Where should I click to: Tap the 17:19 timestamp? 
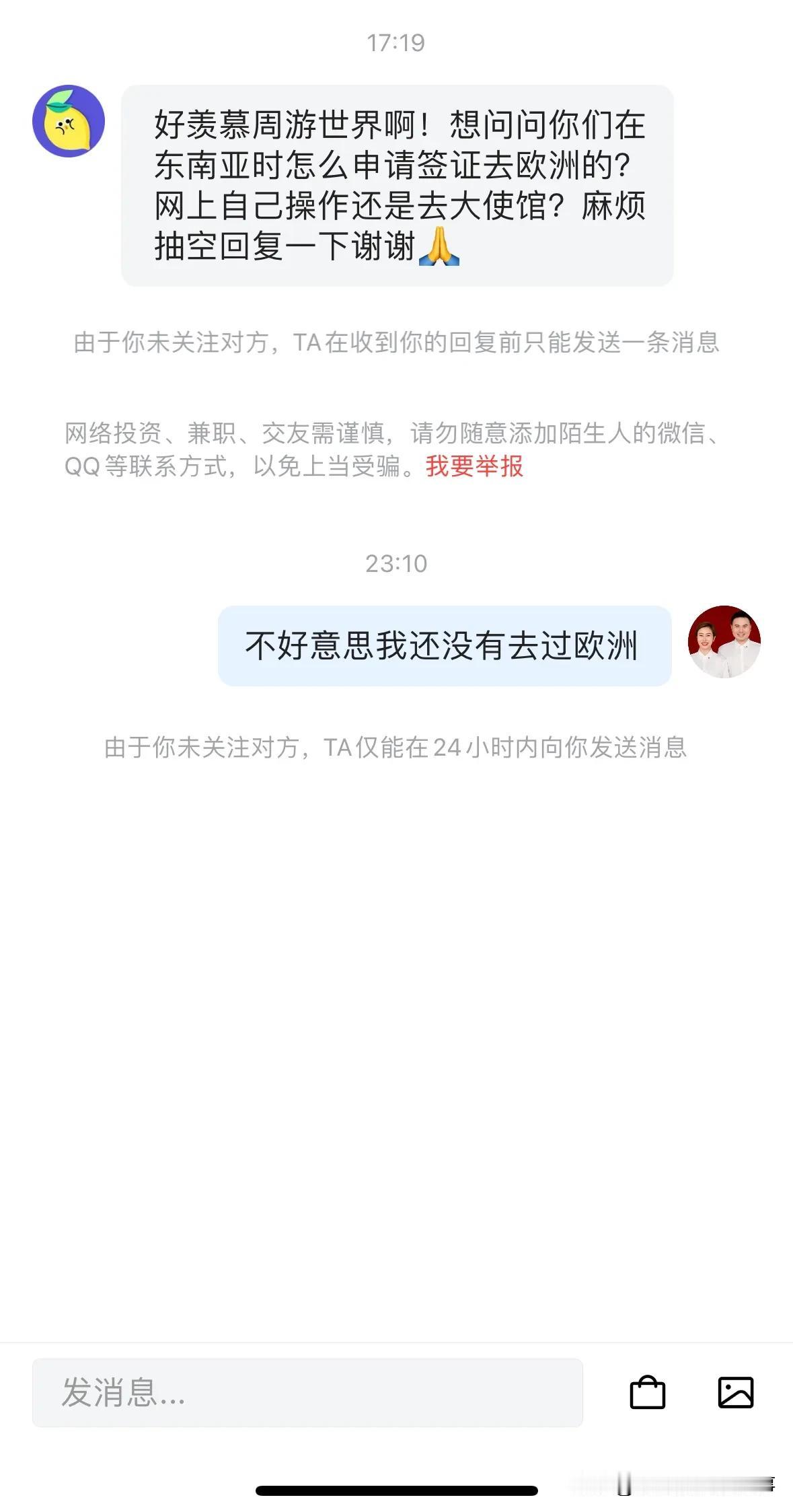click(x=395, y=42)
